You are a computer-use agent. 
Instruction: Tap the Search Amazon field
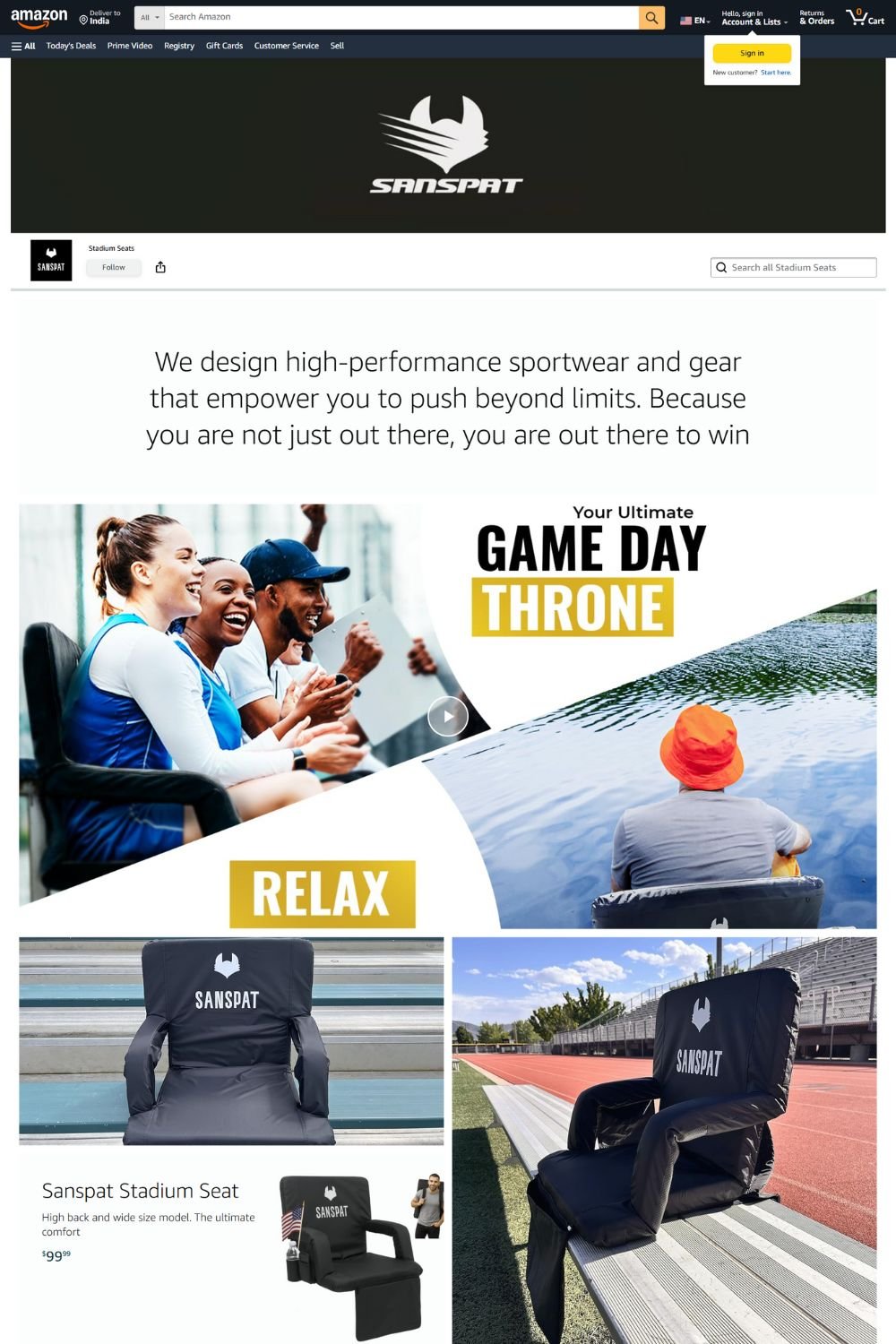(401, 17)
